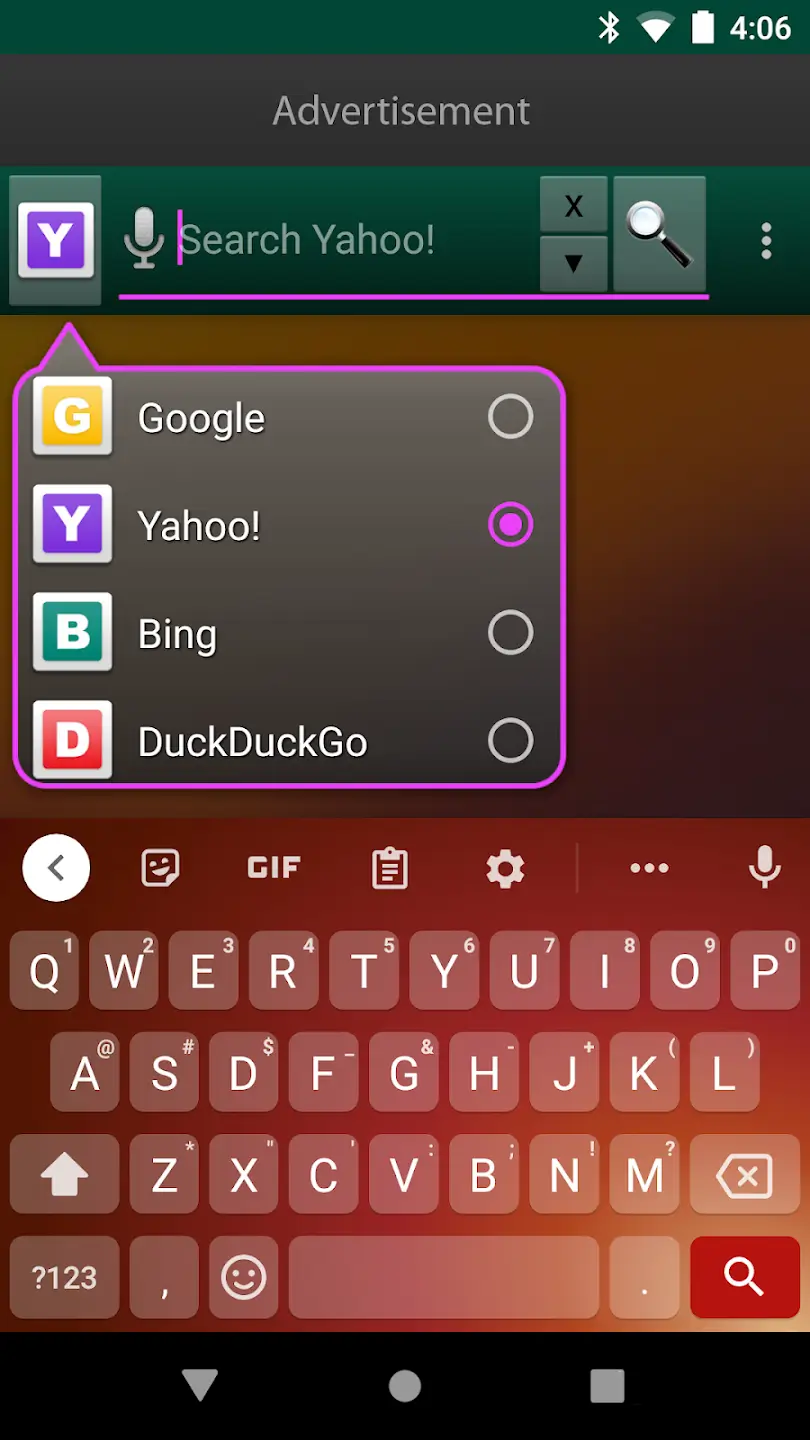Open keyboard settings gear icon
The image size is (810, 1440).
[505, 867]
